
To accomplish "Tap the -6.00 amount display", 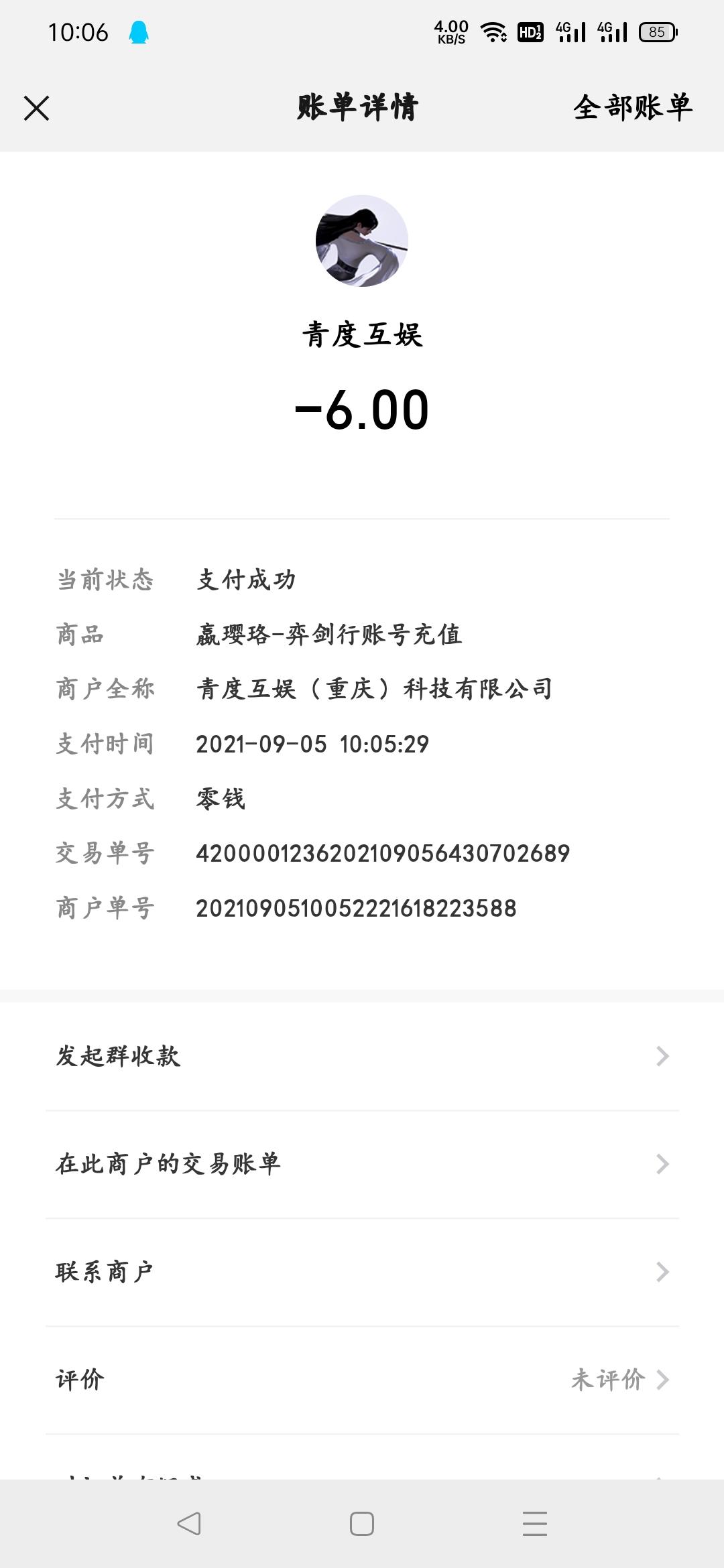I will tap(362, 411).
